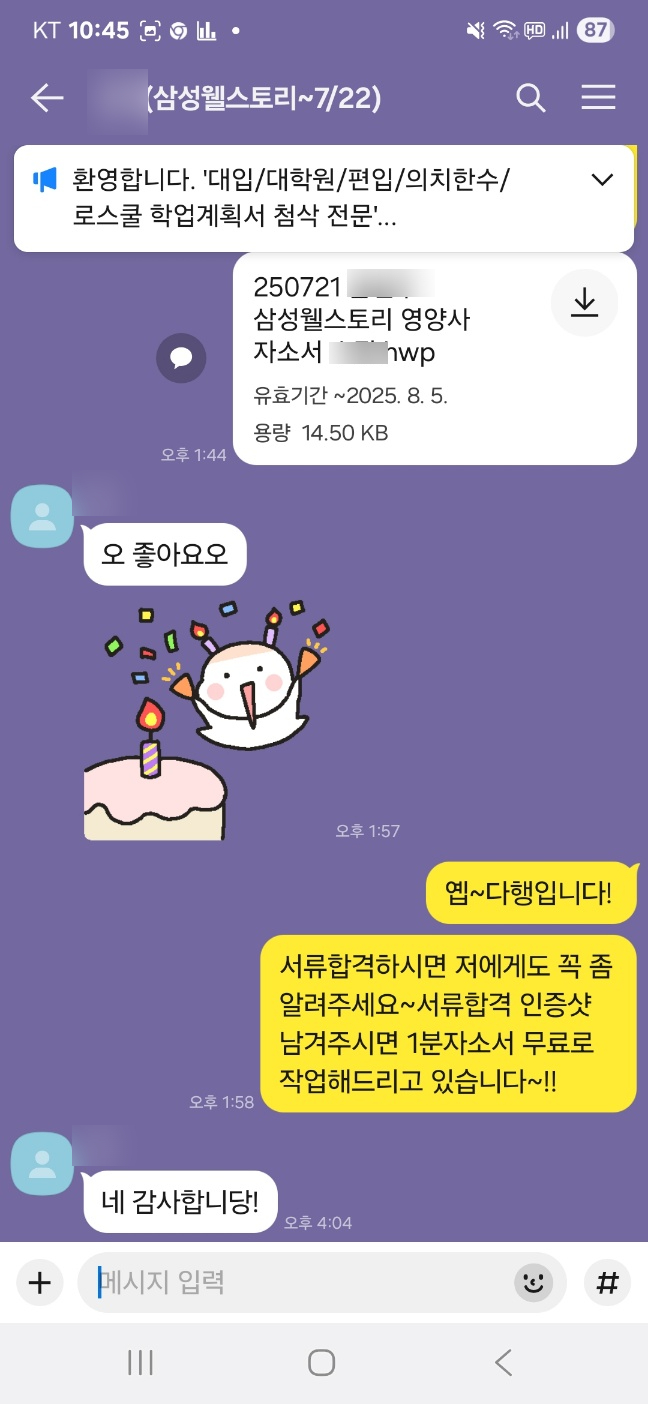Image resolution: width=648 pixels, height=1404 pixels.
Task: Expand the pinned welcome notice
Action: tap(602, 180)
